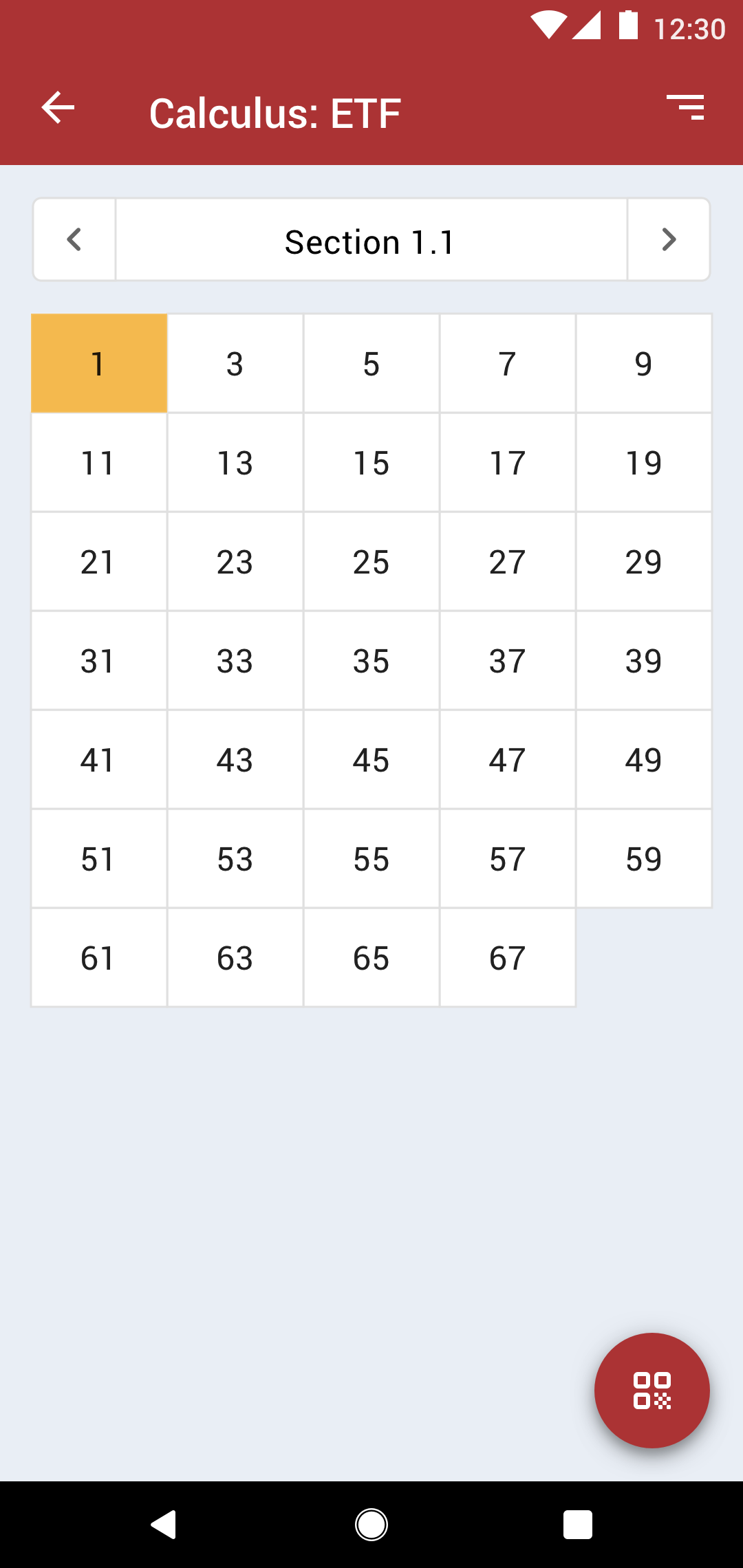The image size is (743, 1568).
Task: Open the Section 1.1 selector
Action: [371, 239]
